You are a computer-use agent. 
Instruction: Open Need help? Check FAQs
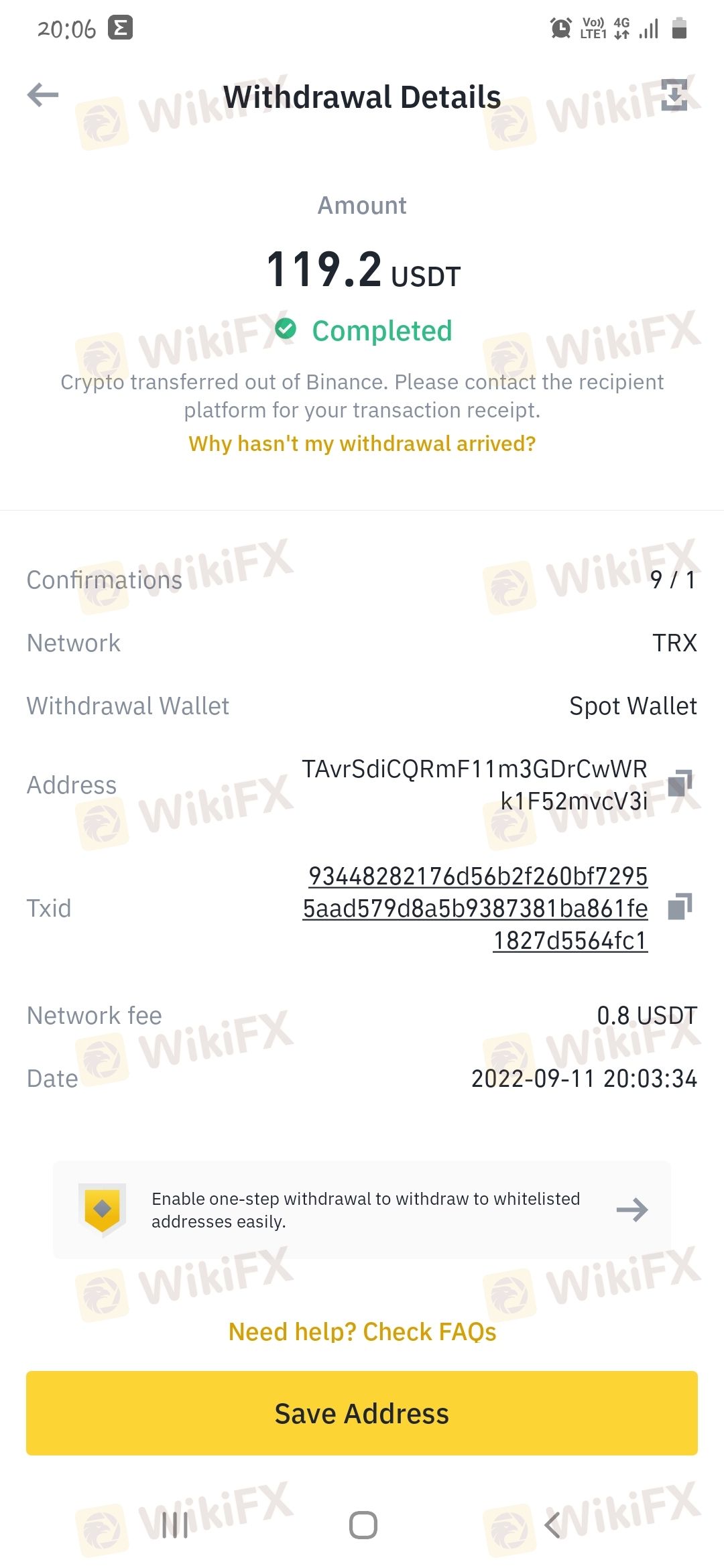(362, 1331)
